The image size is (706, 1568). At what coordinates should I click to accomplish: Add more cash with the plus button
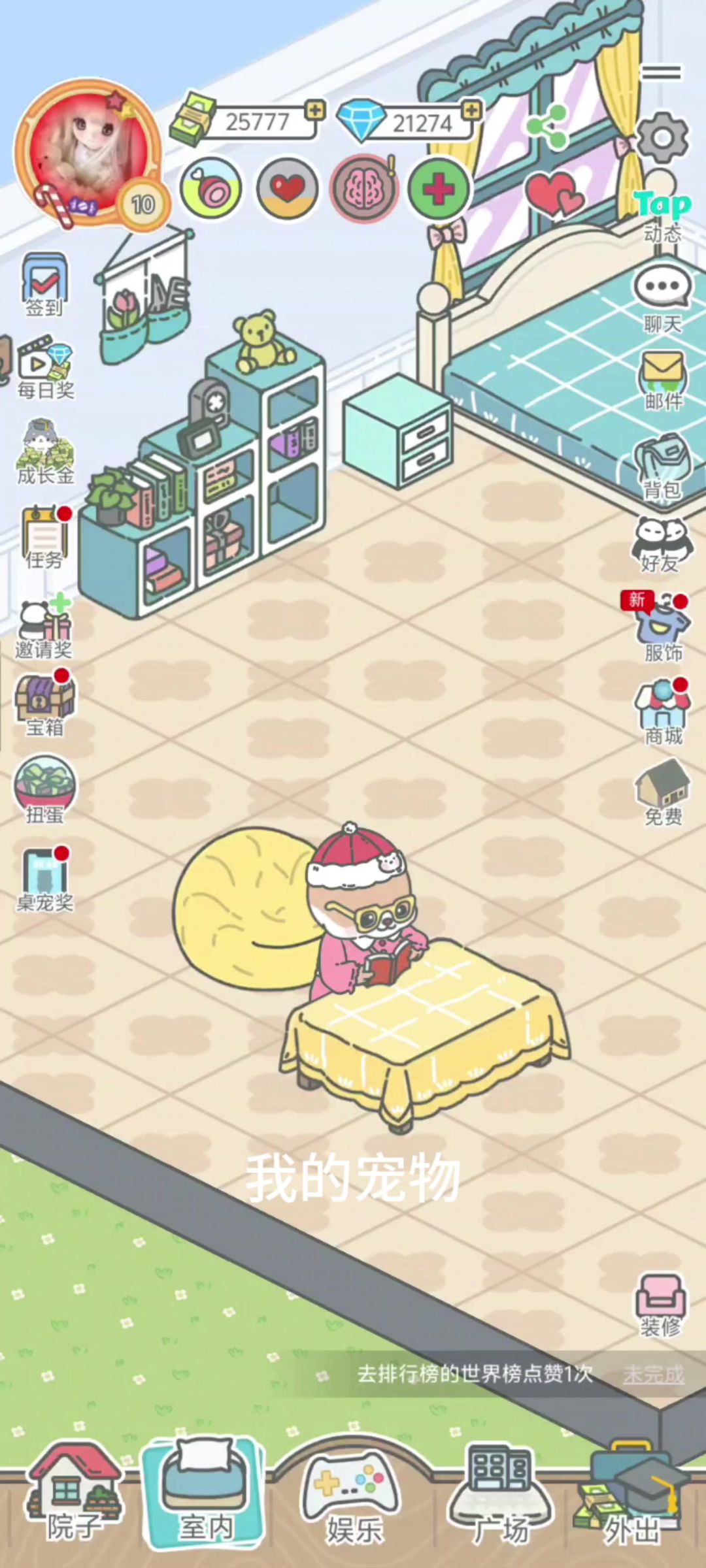point(315,110)
